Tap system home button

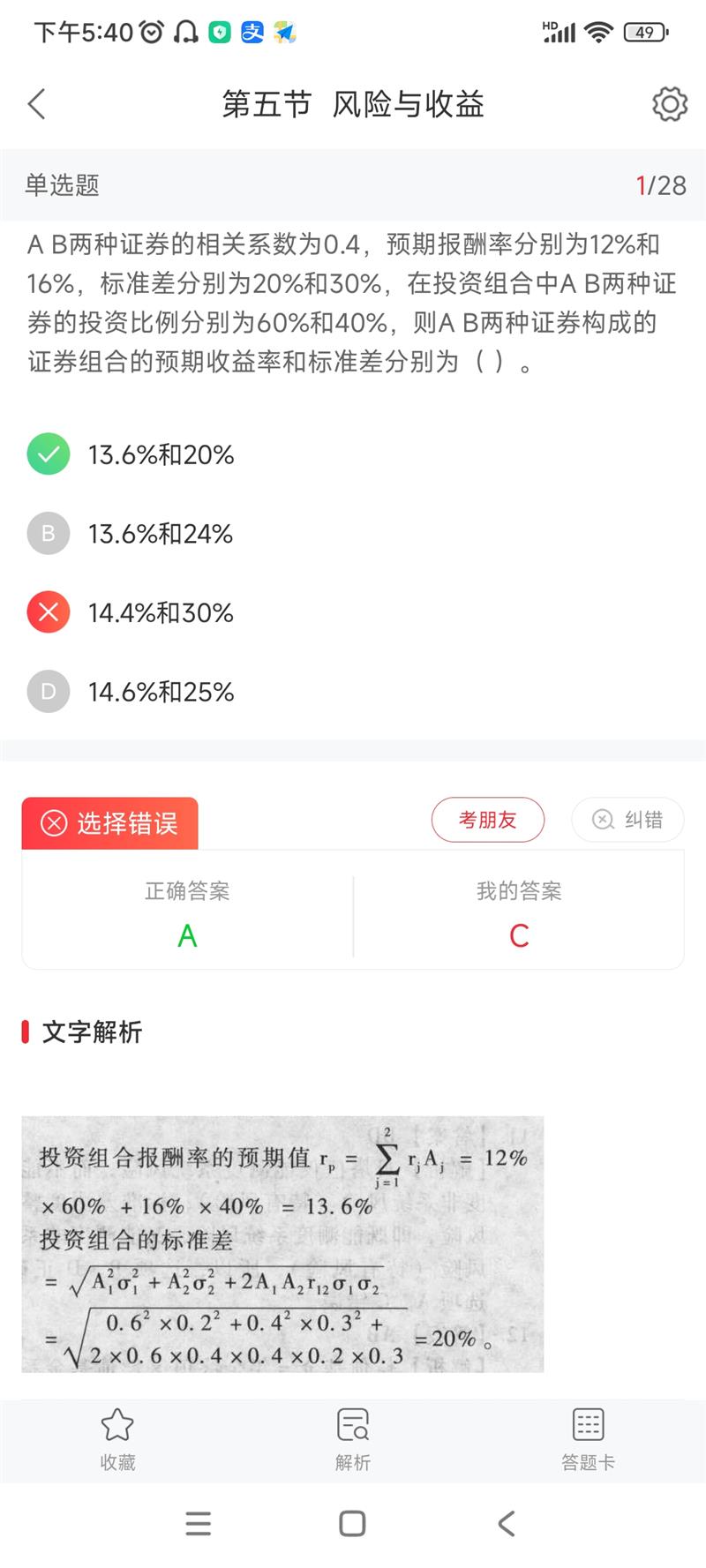pos(352,1524)
